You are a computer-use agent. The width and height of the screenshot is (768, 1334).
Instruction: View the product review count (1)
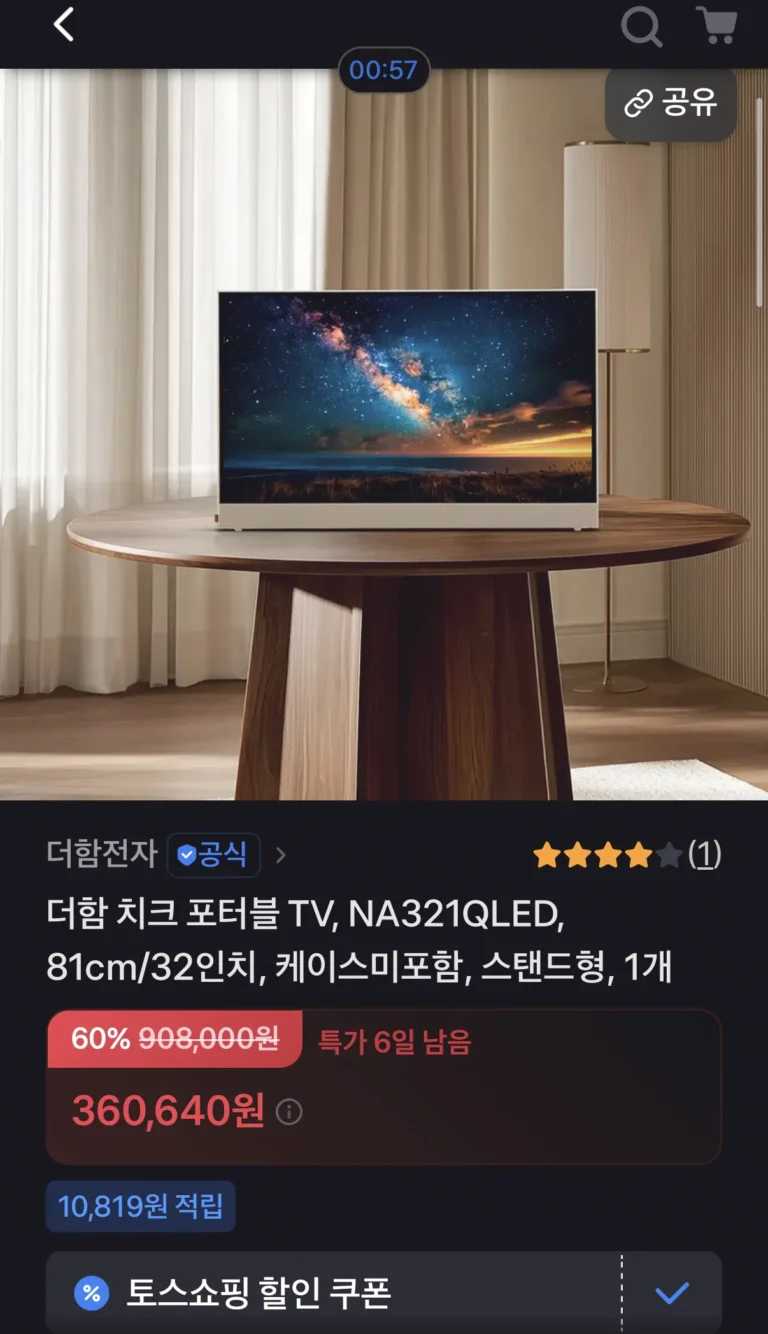point(704,854)
